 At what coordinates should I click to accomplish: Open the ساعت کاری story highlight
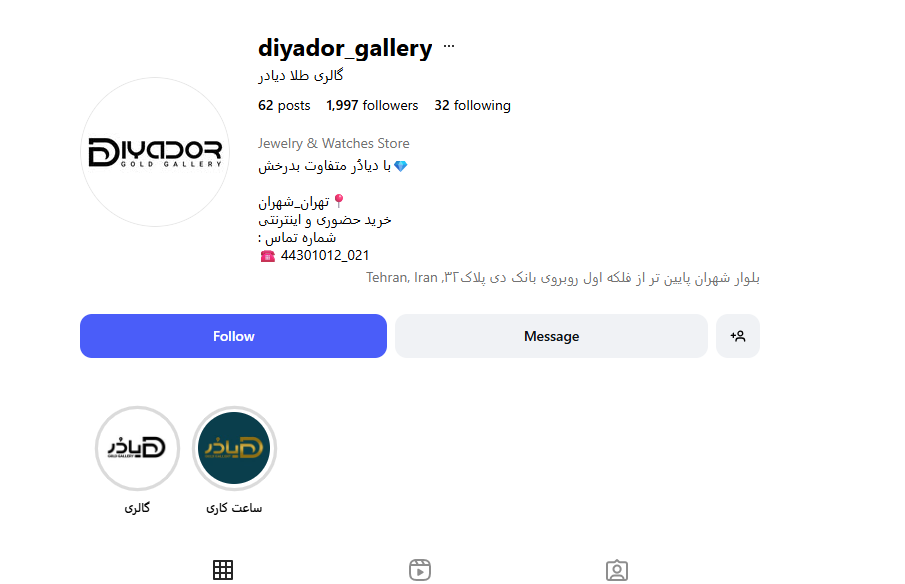click(234, 448)
